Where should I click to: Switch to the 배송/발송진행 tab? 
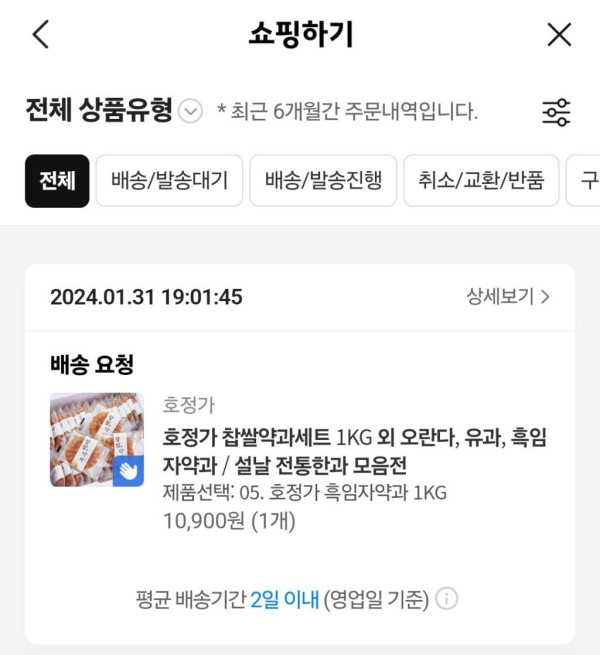pos(323,181)
